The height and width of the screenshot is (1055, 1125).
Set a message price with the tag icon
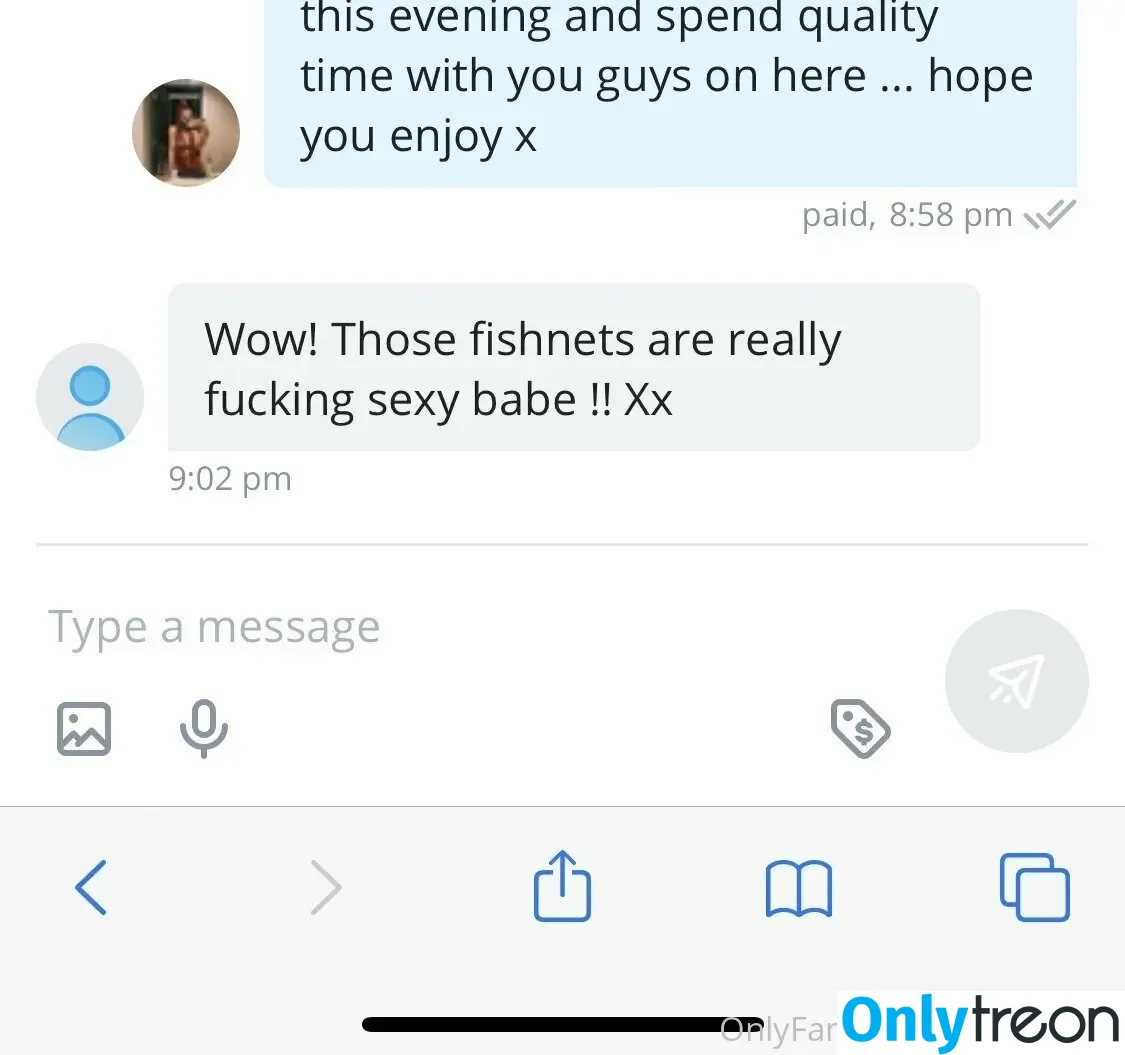coord(861,728)
